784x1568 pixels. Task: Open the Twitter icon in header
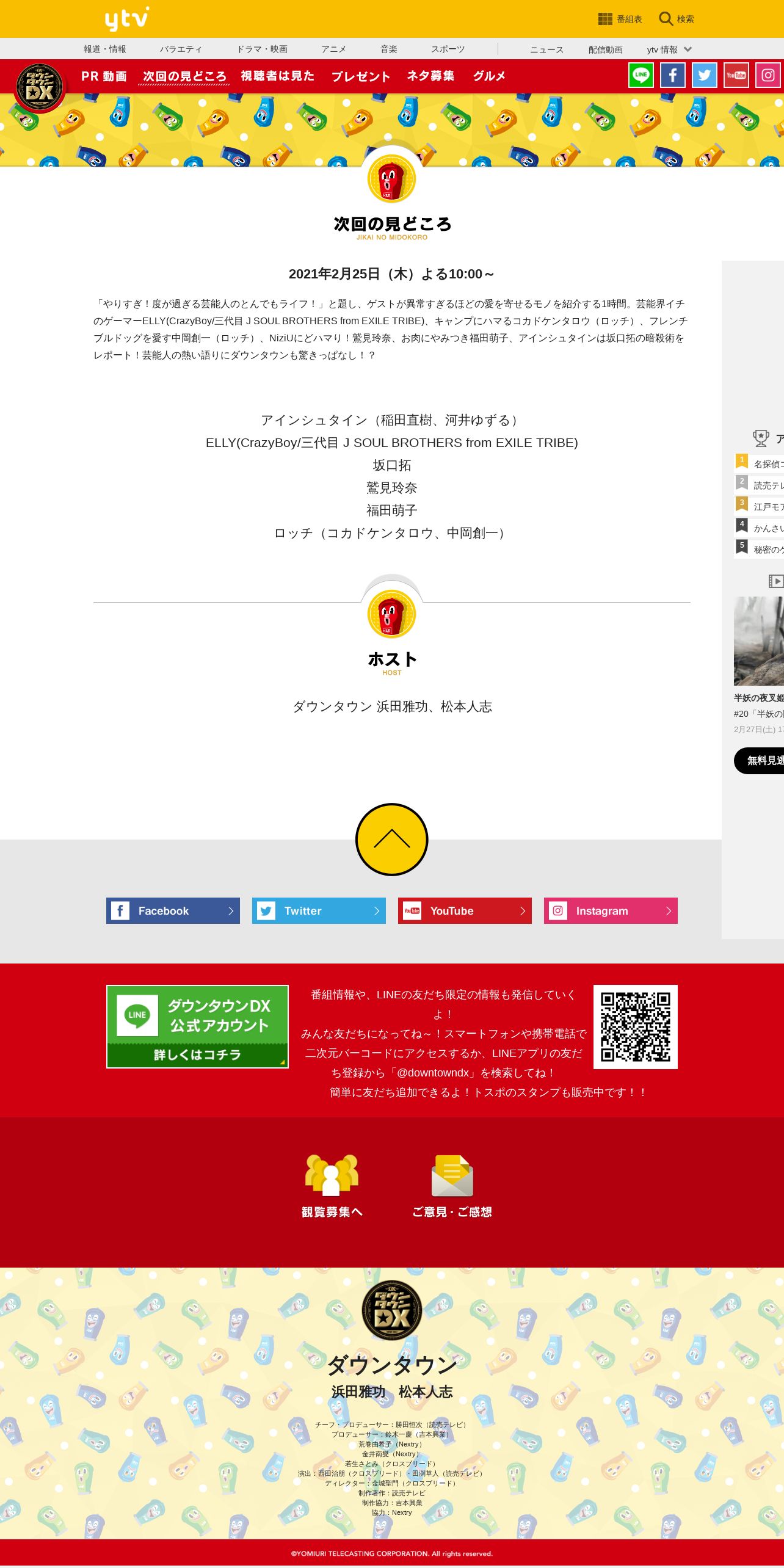click(x=705, y=75)
